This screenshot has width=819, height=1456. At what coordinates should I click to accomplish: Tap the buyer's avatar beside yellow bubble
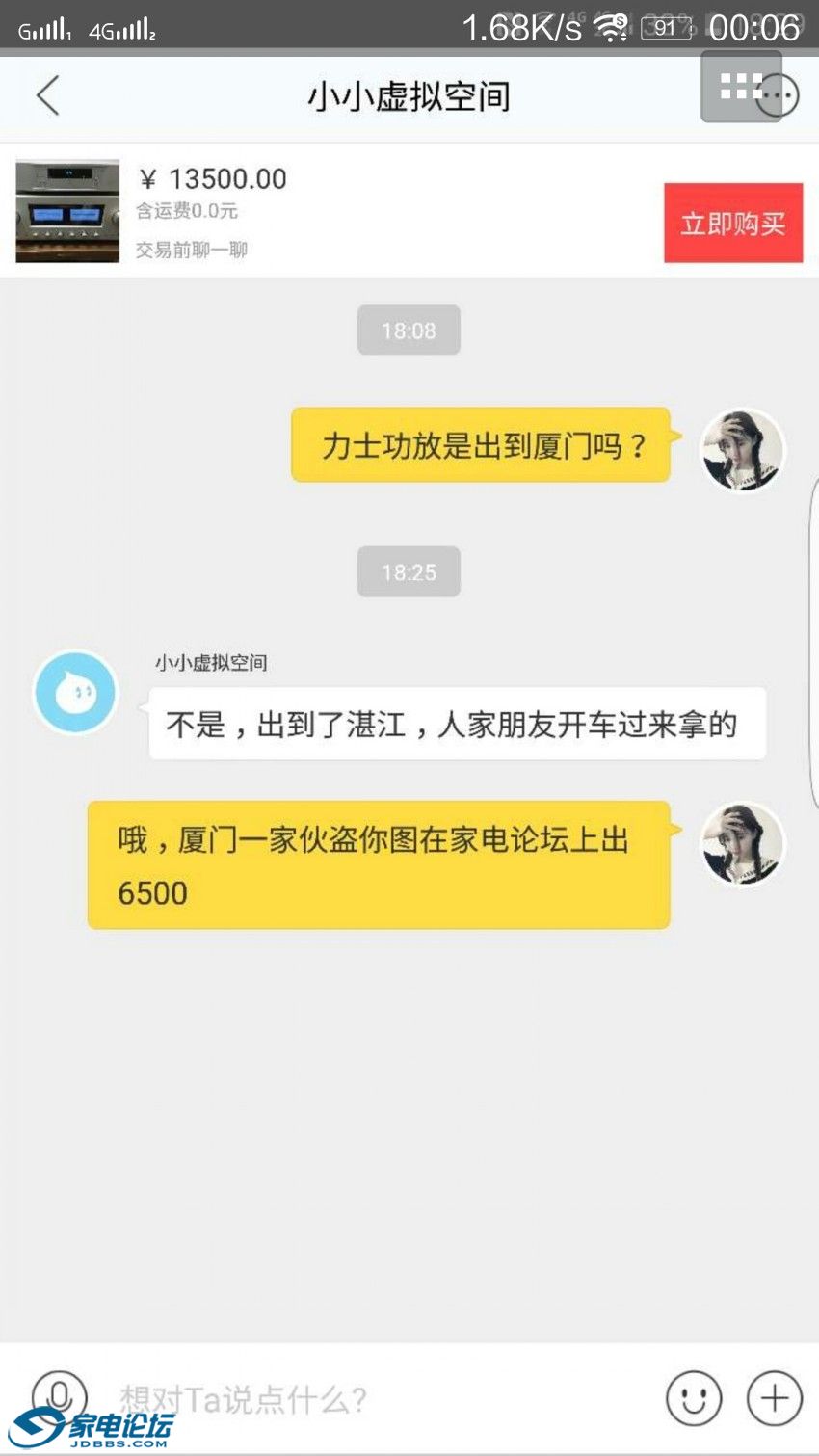pyautogui.click(x=743, y=450)
